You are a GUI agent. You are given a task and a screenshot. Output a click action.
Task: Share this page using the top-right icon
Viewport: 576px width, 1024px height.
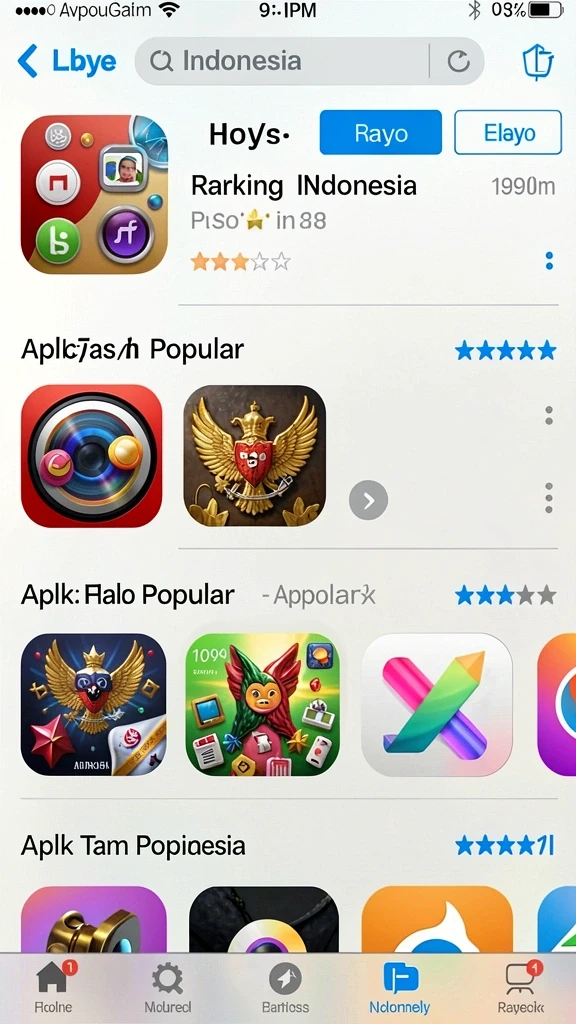(x=538, y=61)
